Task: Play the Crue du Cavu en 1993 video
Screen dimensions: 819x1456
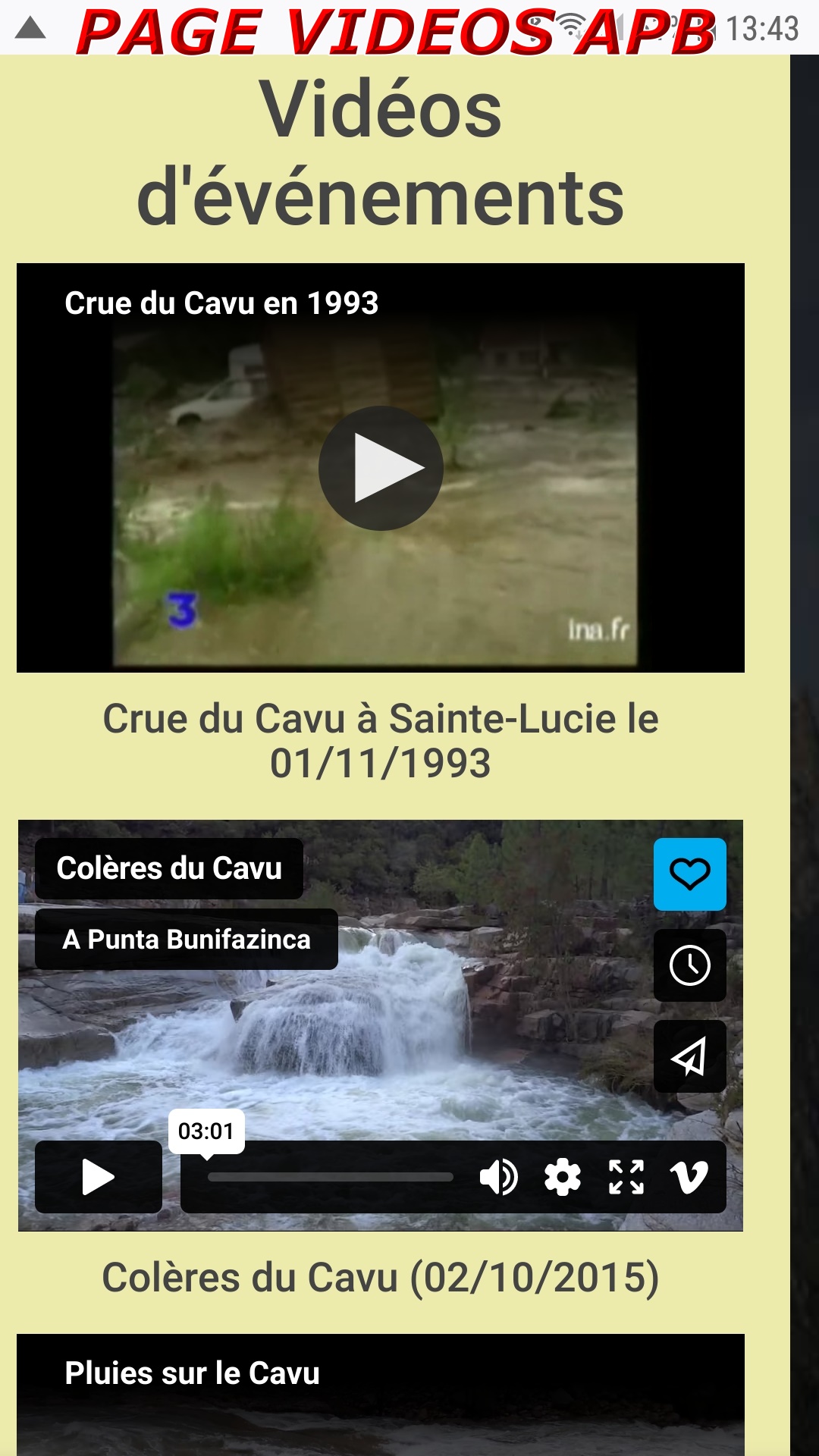Action: (381, 468)
